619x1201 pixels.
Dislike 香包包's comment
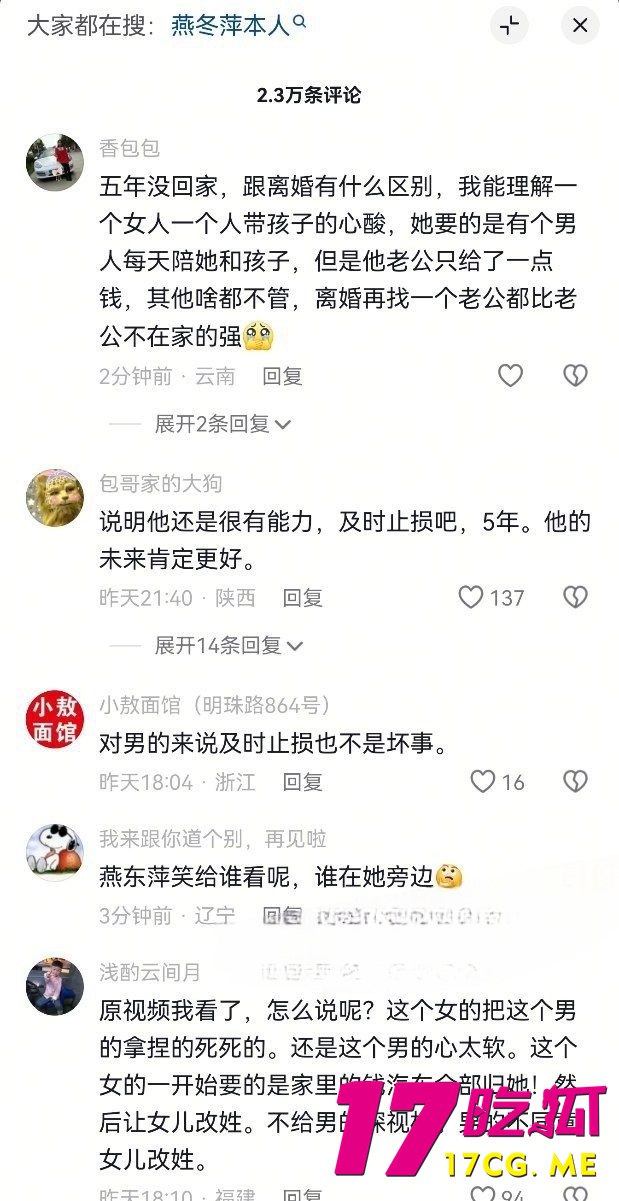(575, 376)
